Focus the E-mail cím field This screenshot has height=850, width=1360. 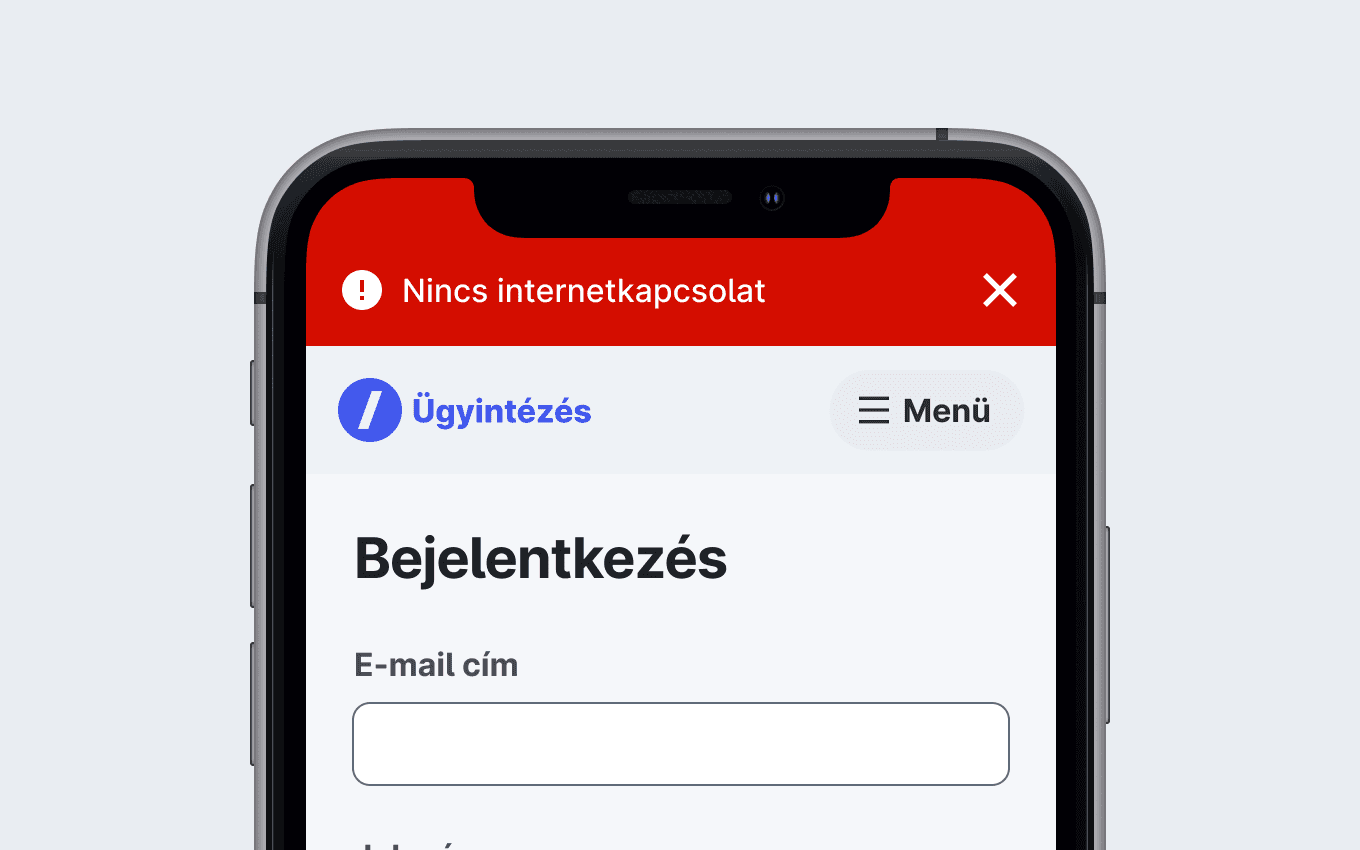coord(680,744)
